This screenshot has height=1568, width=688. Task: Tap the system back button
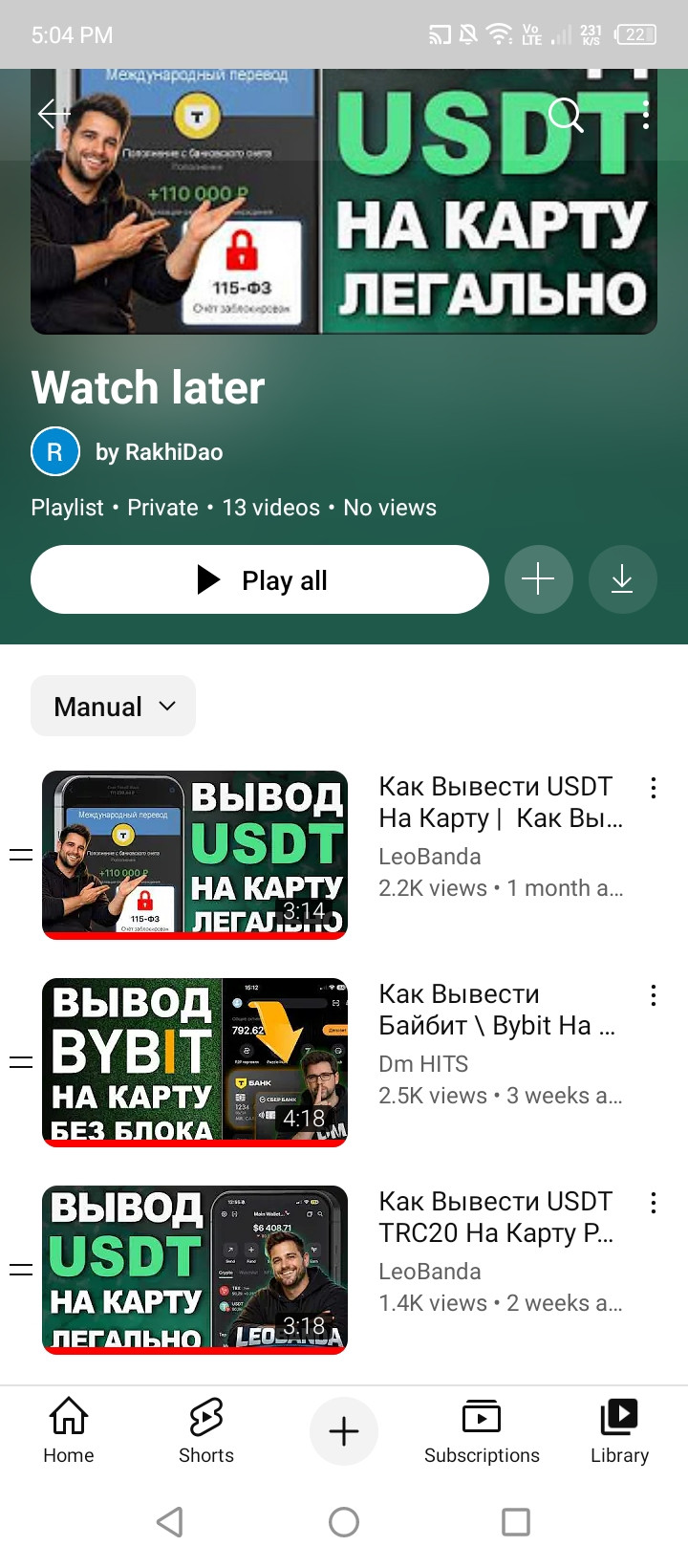click(x=170, y=1522)
